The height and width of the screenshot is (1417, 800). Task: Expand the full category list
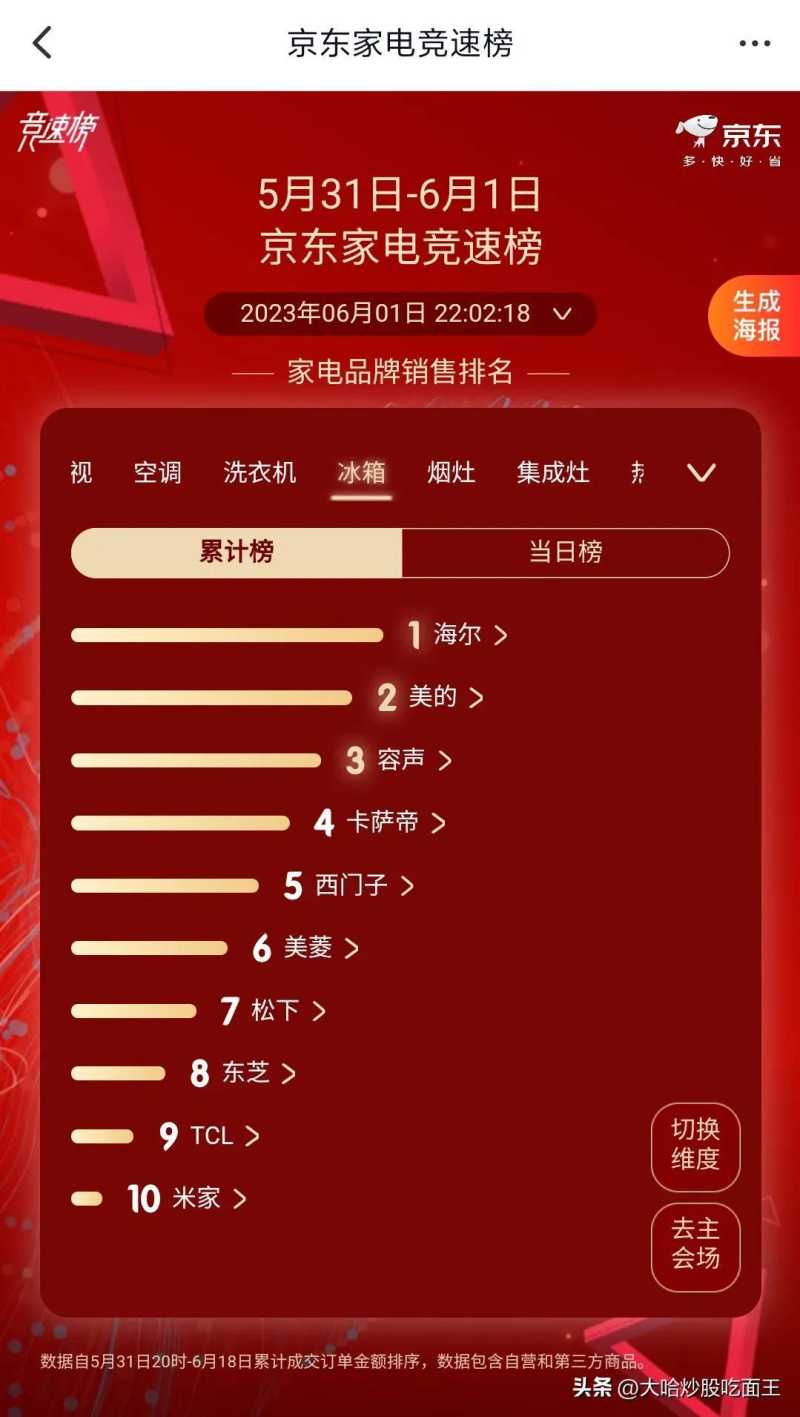pos(701,472)
